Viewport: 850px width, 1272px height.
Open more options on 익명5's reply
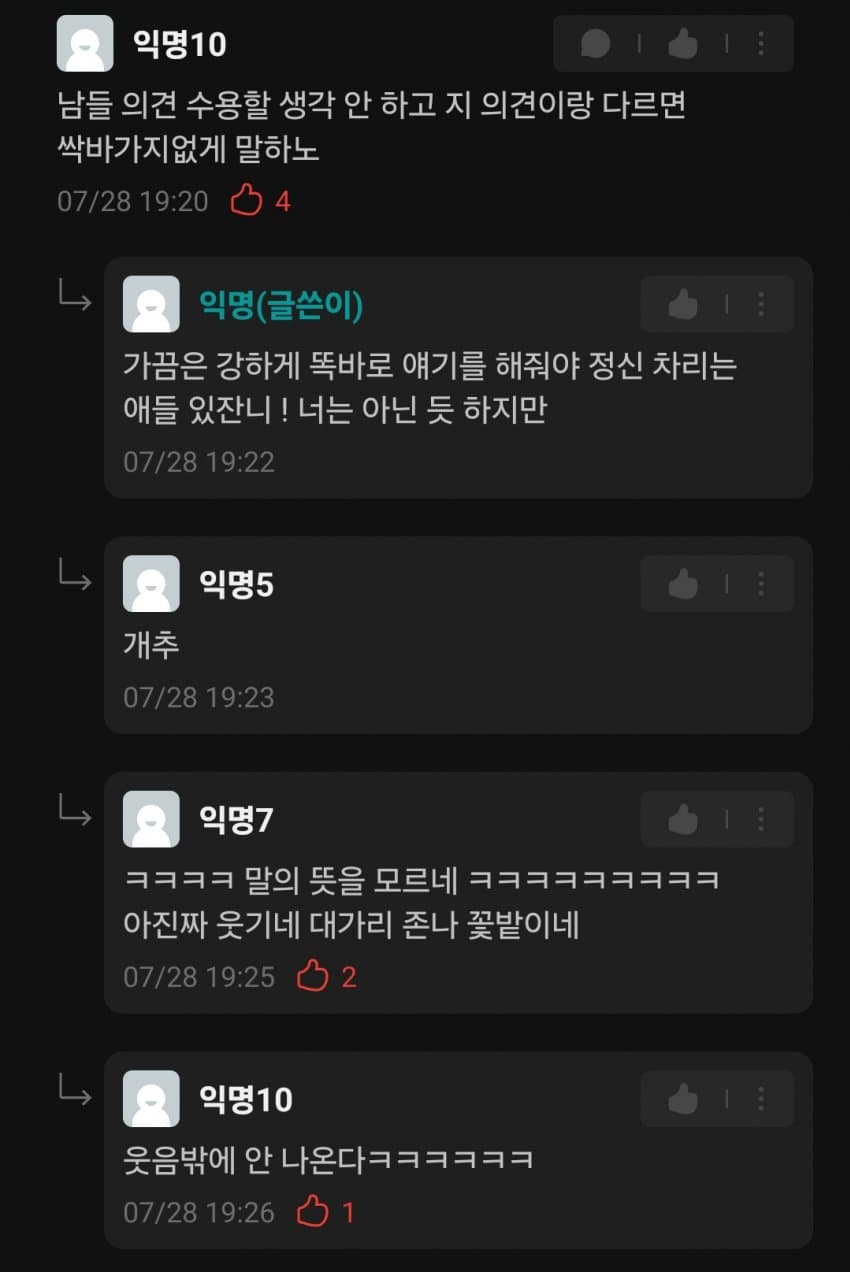point(760,584)
